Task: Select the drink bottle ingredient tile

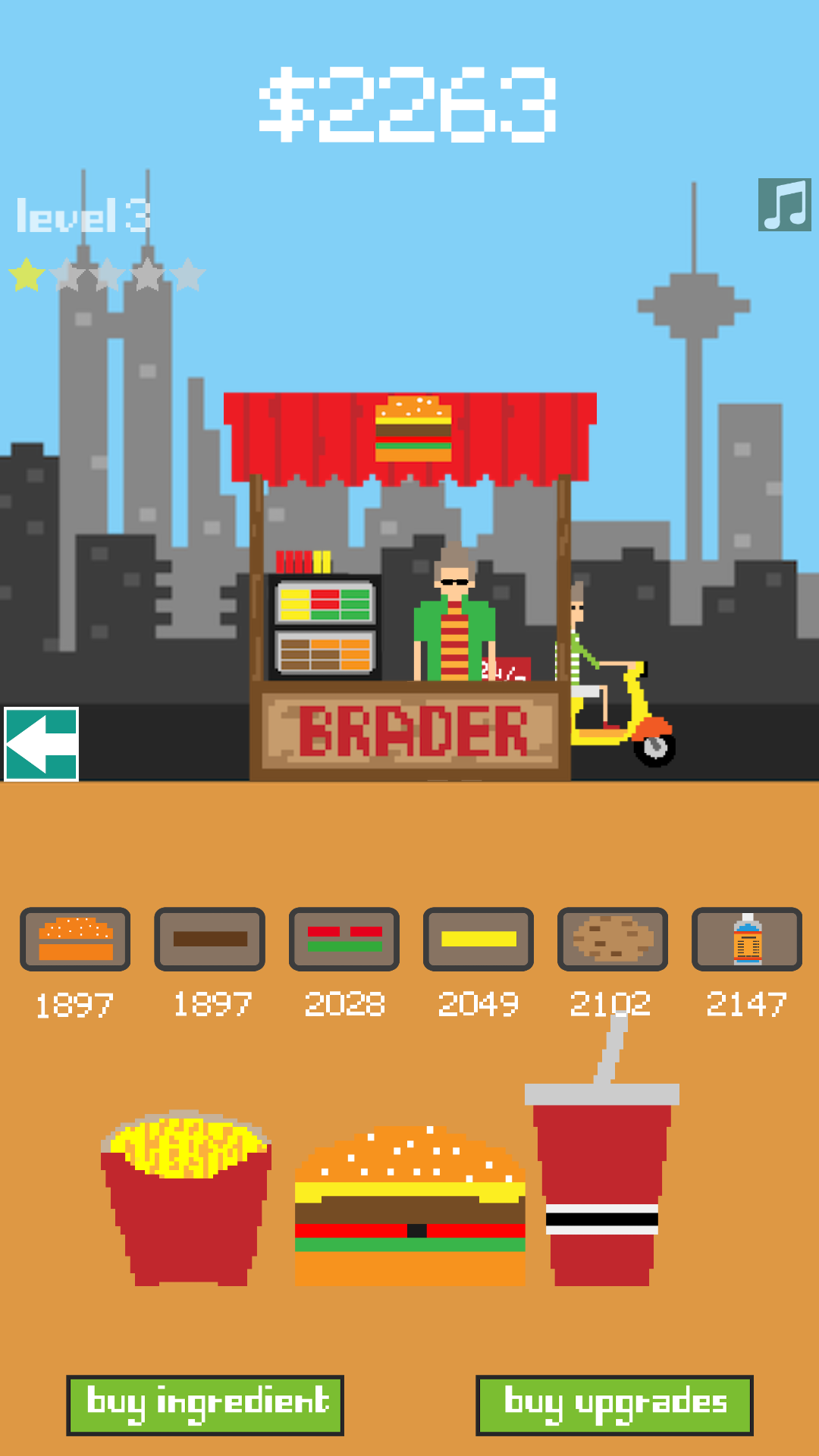Action: [747, 939]
